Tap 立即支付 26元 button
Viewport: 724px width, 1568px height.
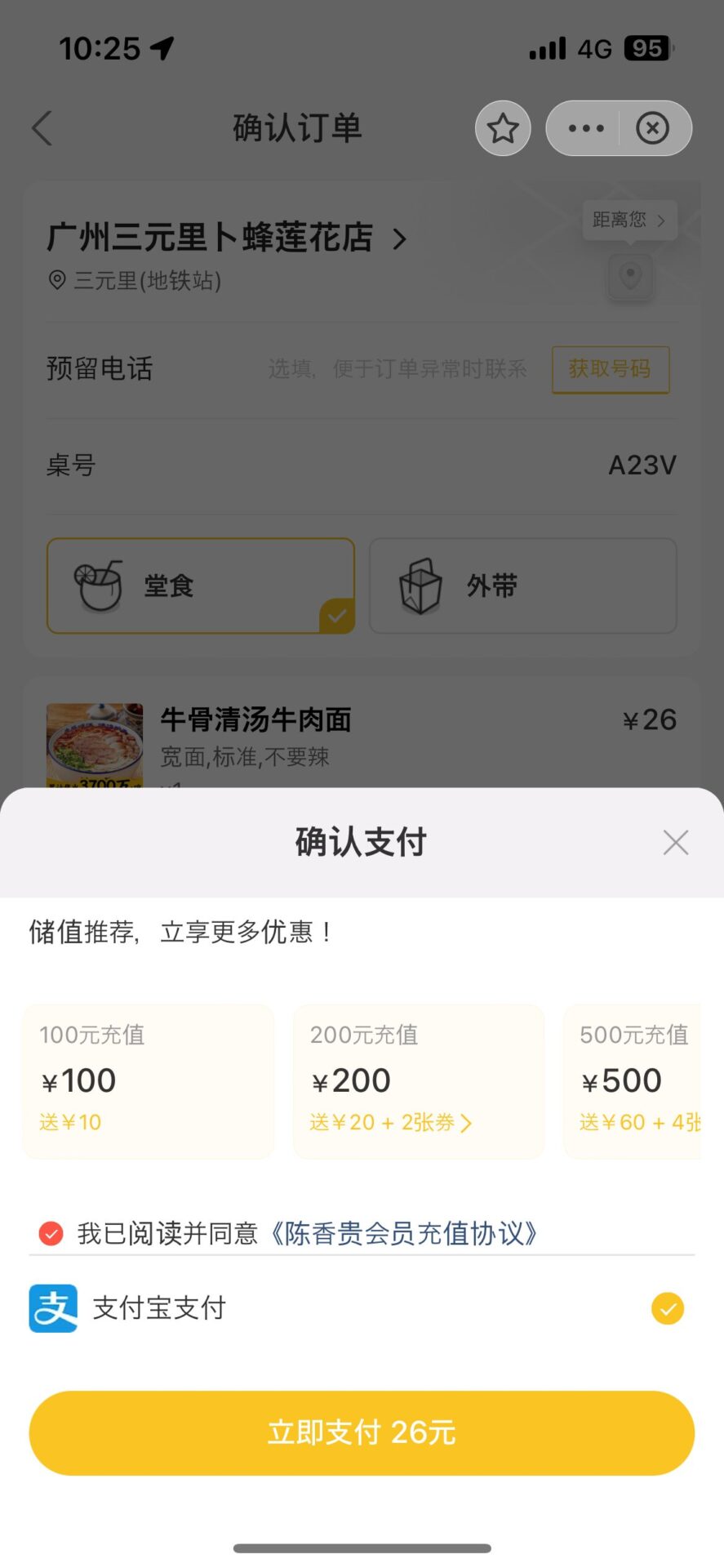tap(362, 1432)
